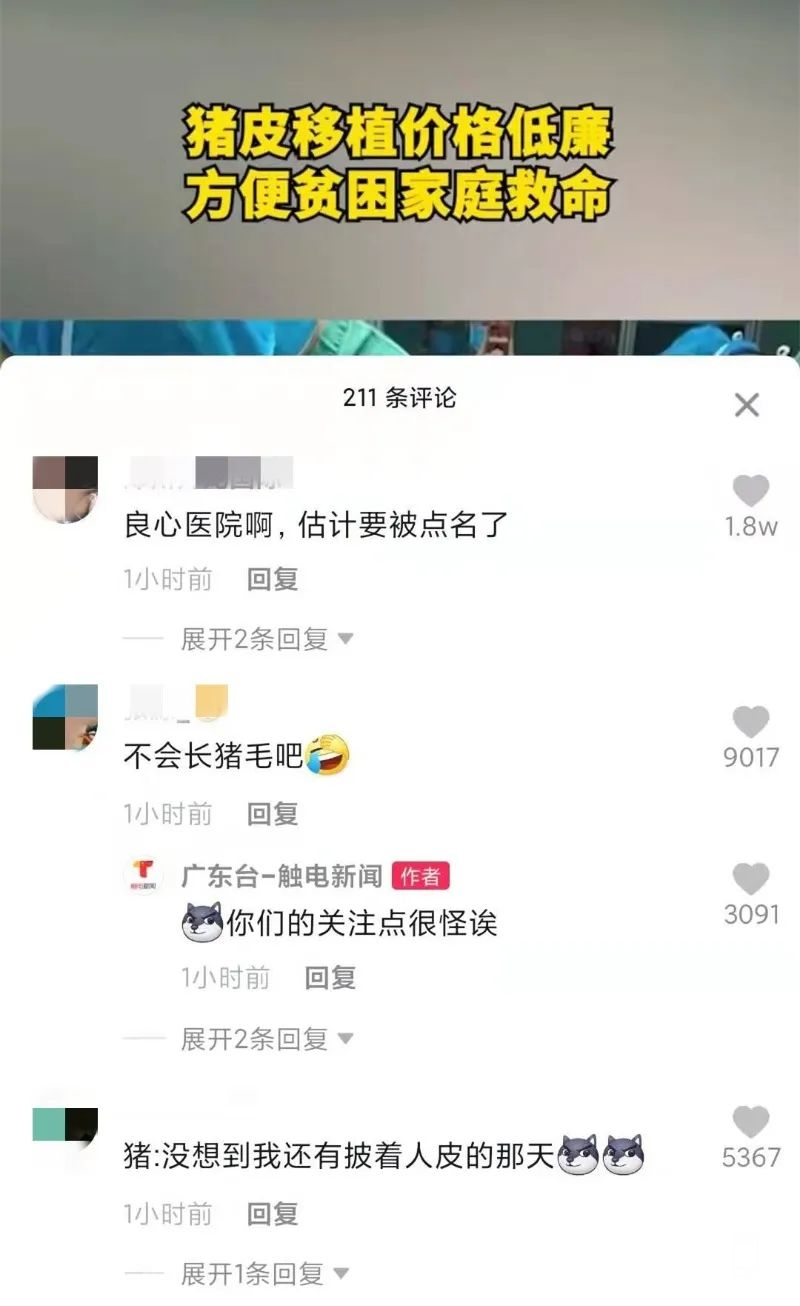Reply to 你们的关注点很怪诶 author comment

coord(330,977)
